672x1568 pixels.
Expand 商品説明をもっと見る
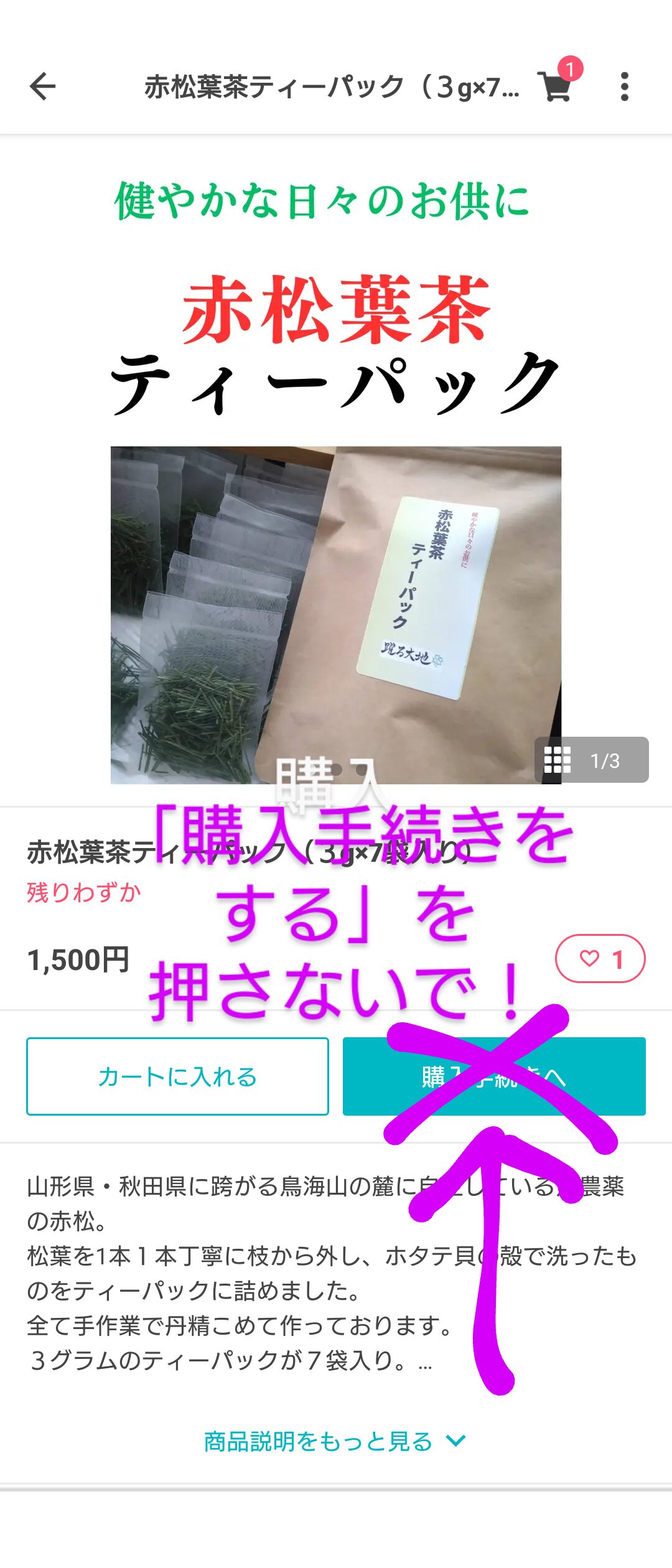(335, 1441)
